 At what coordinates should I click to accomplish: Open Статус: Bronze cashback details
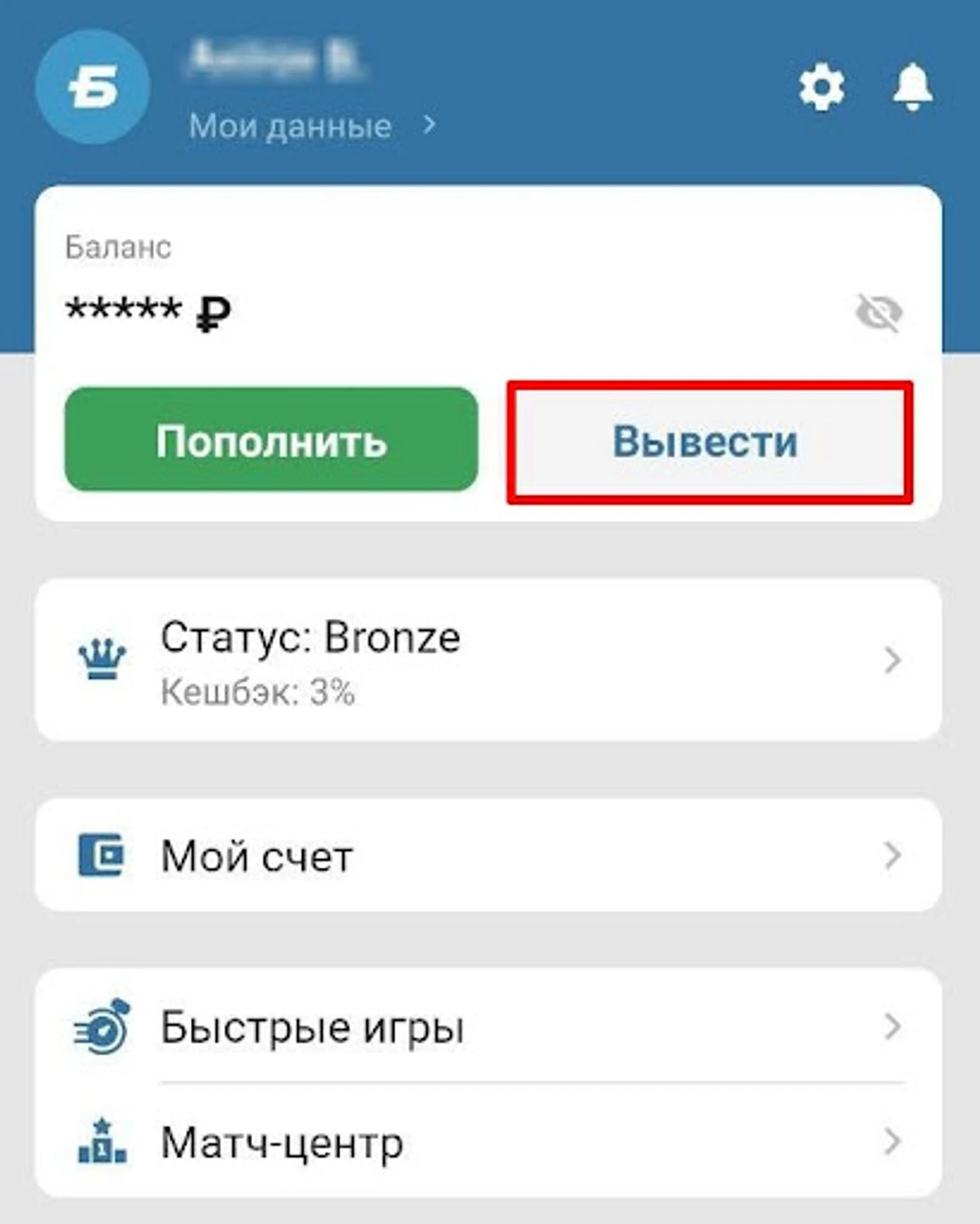[488, 661]
